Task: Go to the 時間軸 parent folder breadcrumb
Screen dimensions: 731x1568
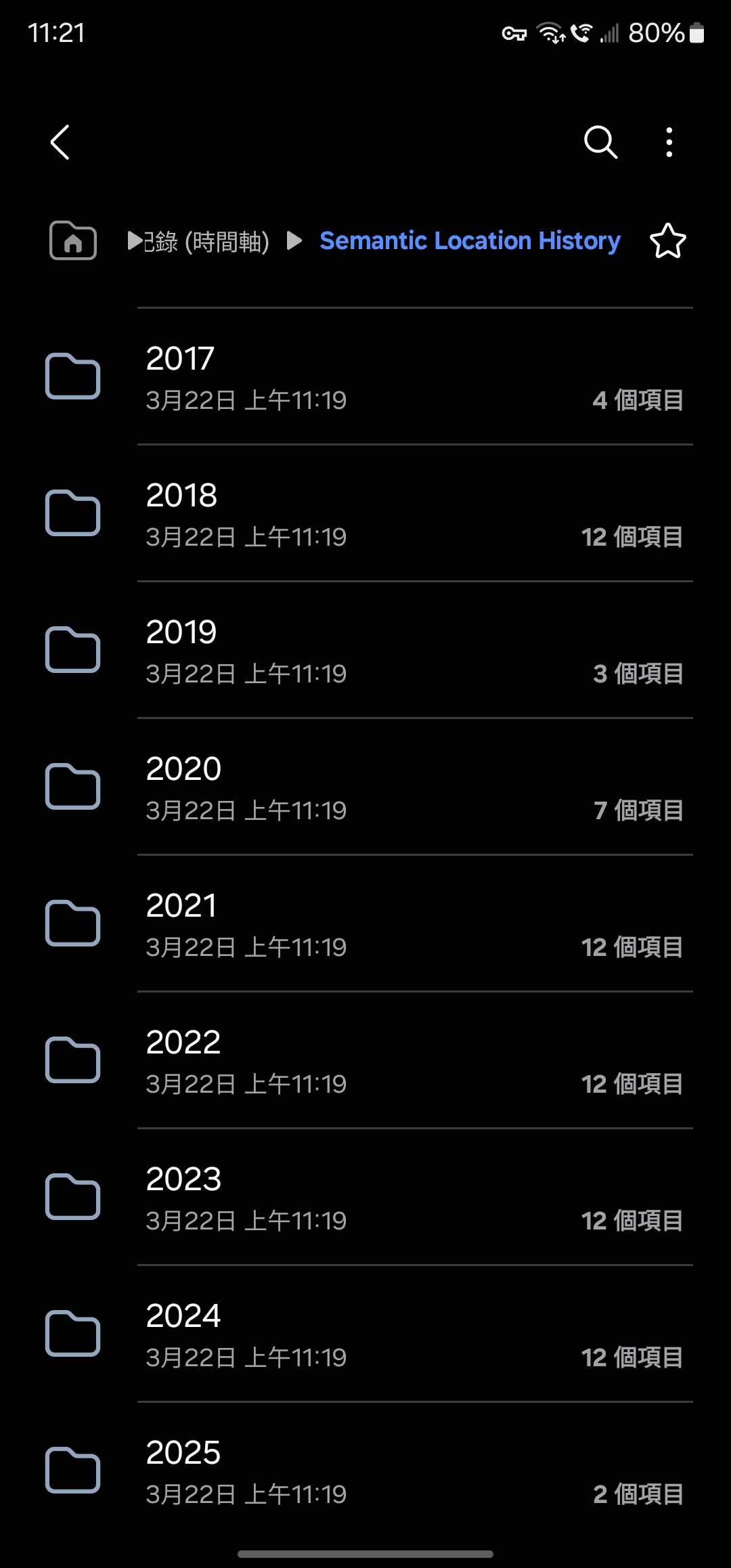Action: pyautogui.click(x=206, y=241)
